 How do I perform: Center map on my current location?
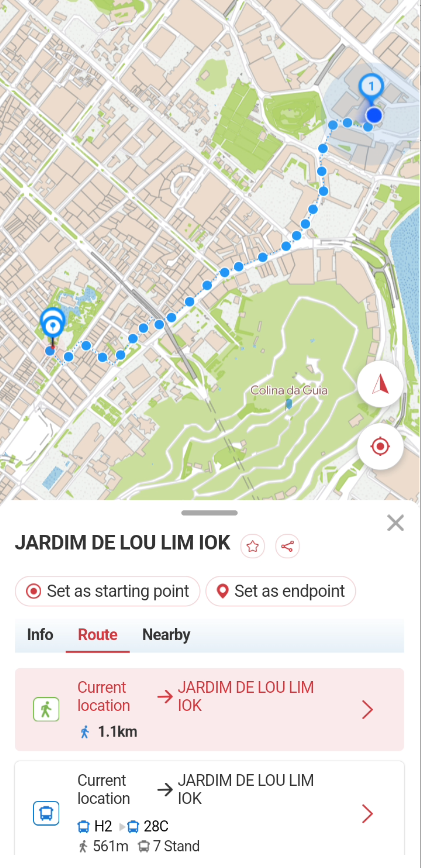click(x=380, y=446)
